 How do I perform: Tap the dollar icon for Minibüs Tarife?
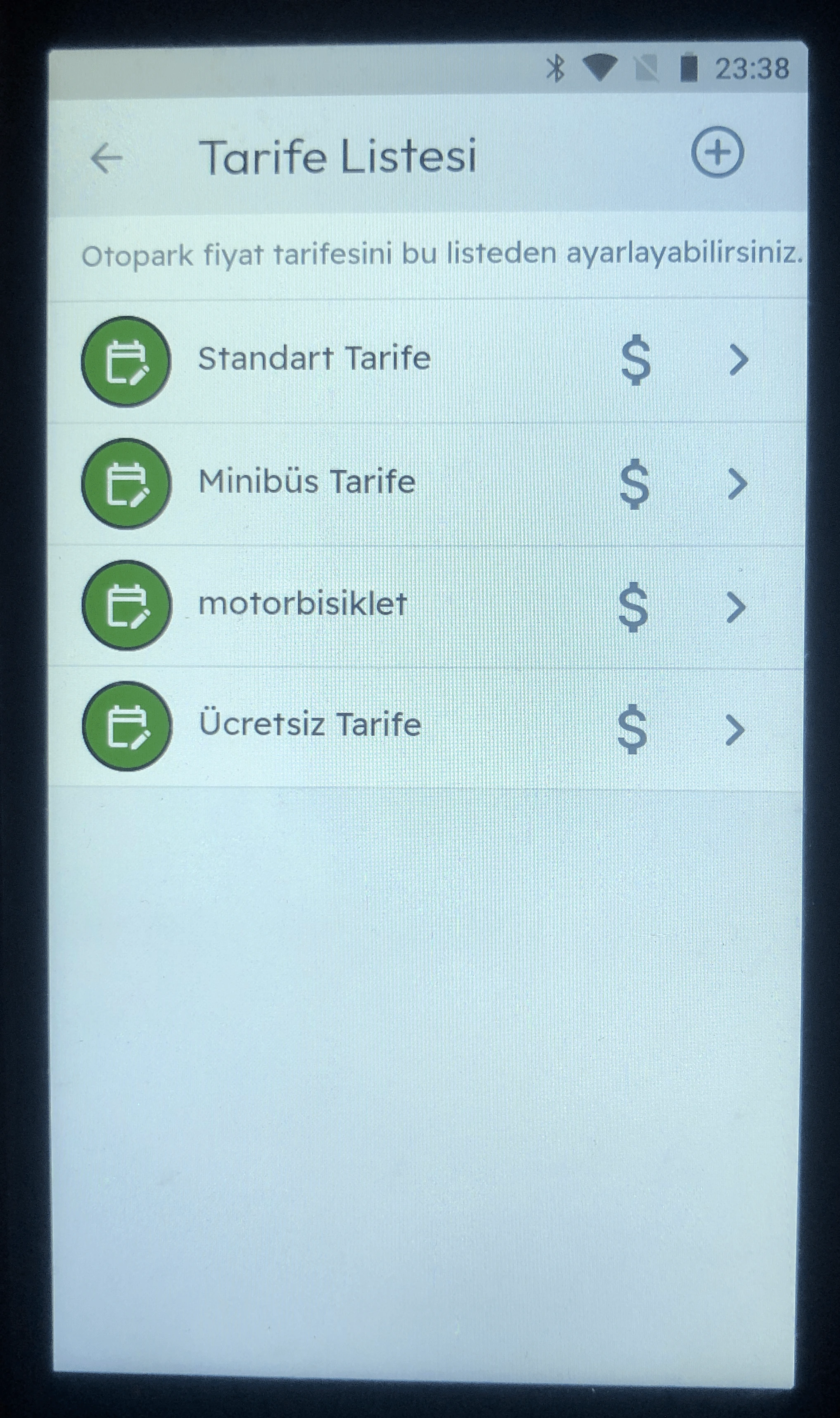click(x=634, y=484)
